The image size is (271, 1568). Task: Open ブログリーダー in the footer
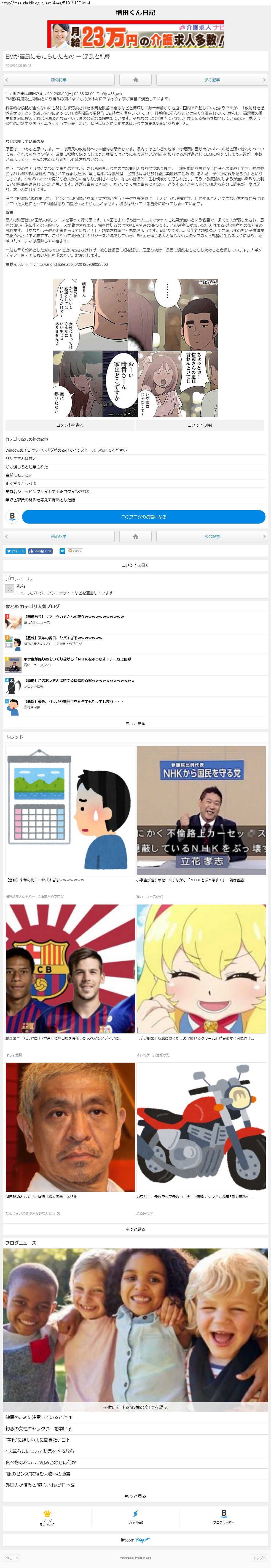click(224, 1518)
